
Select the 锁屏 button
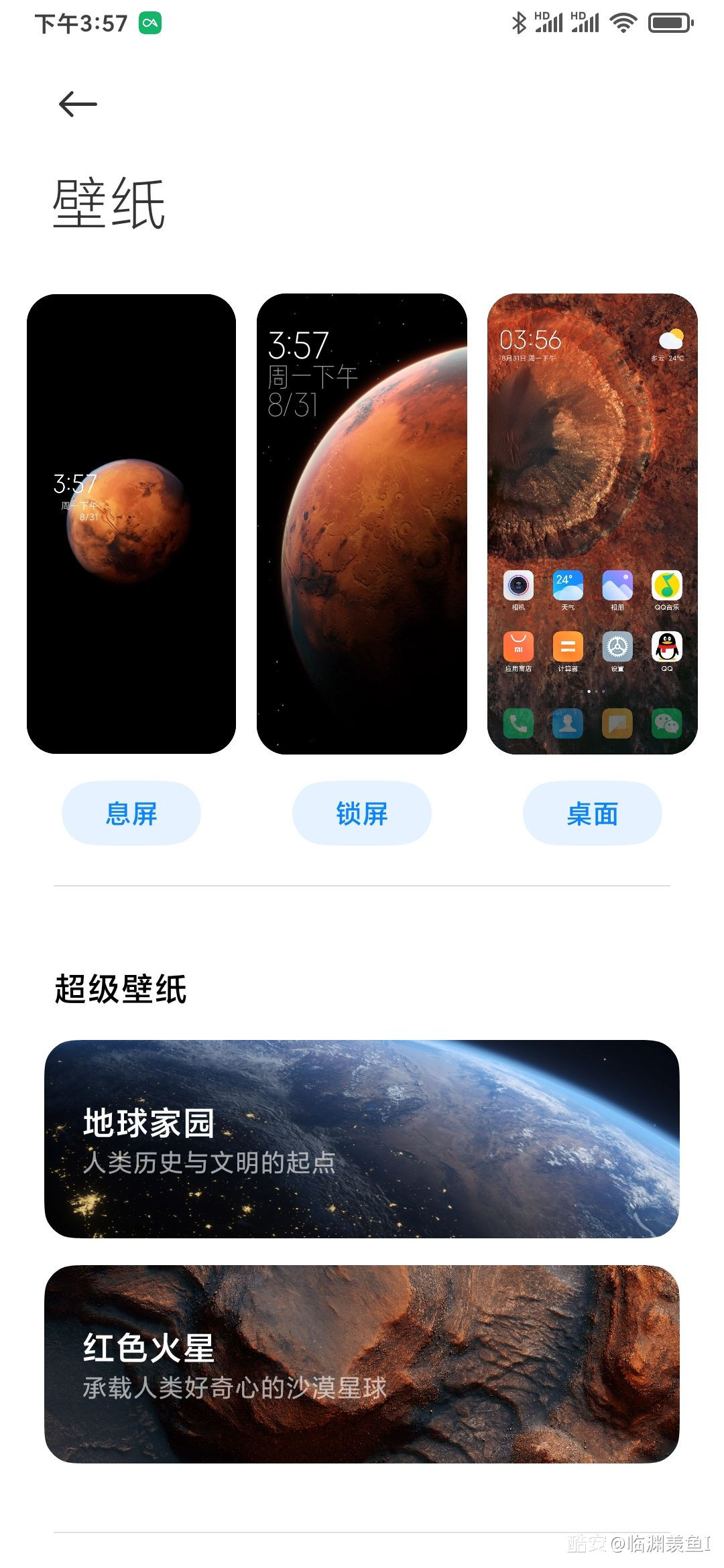(362, 813)
